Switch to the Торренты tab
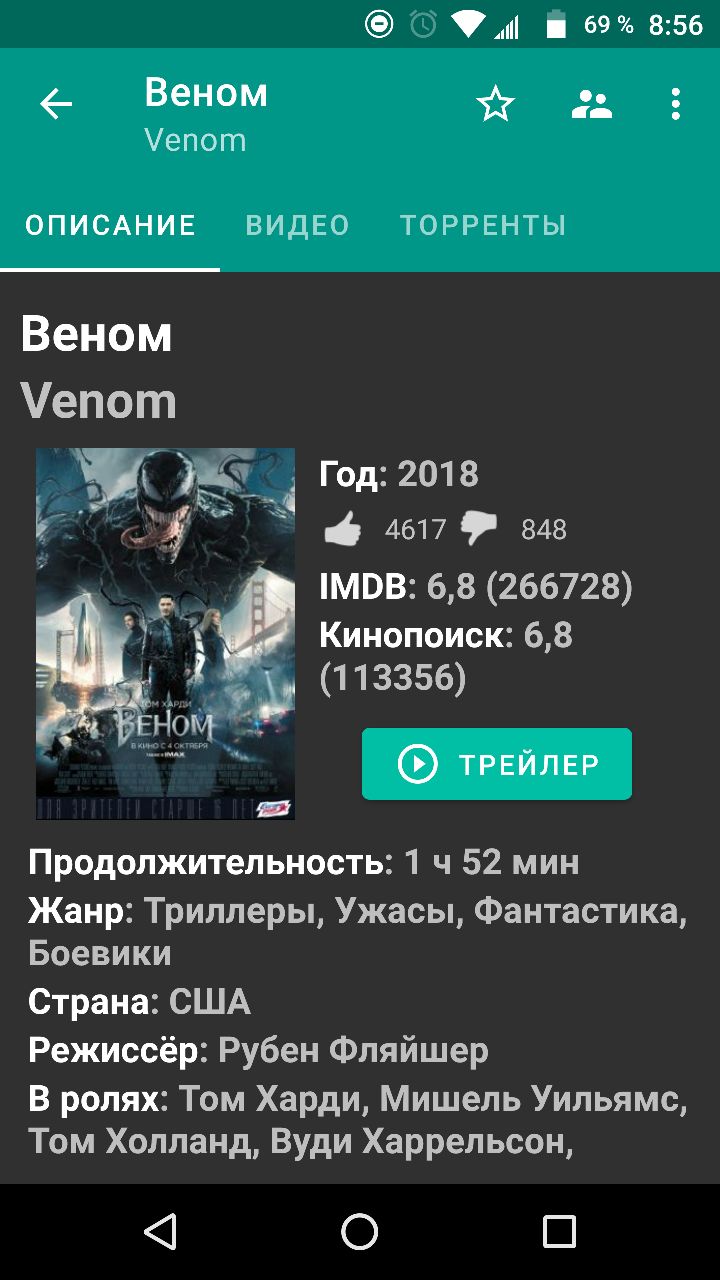This screenshot has width=720, height=1280. click(x=483, y=225)
